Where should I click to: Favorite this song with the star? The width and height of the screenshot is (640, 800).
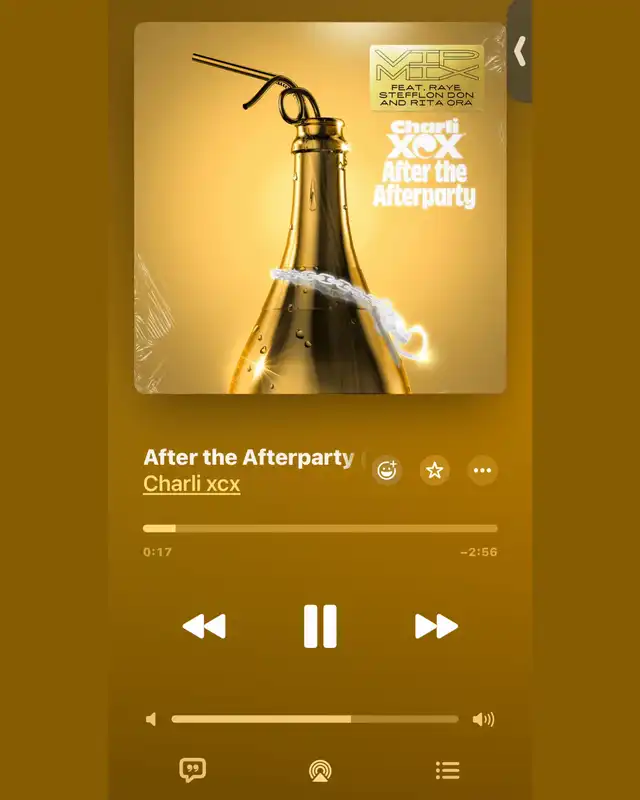click(435, 470)
